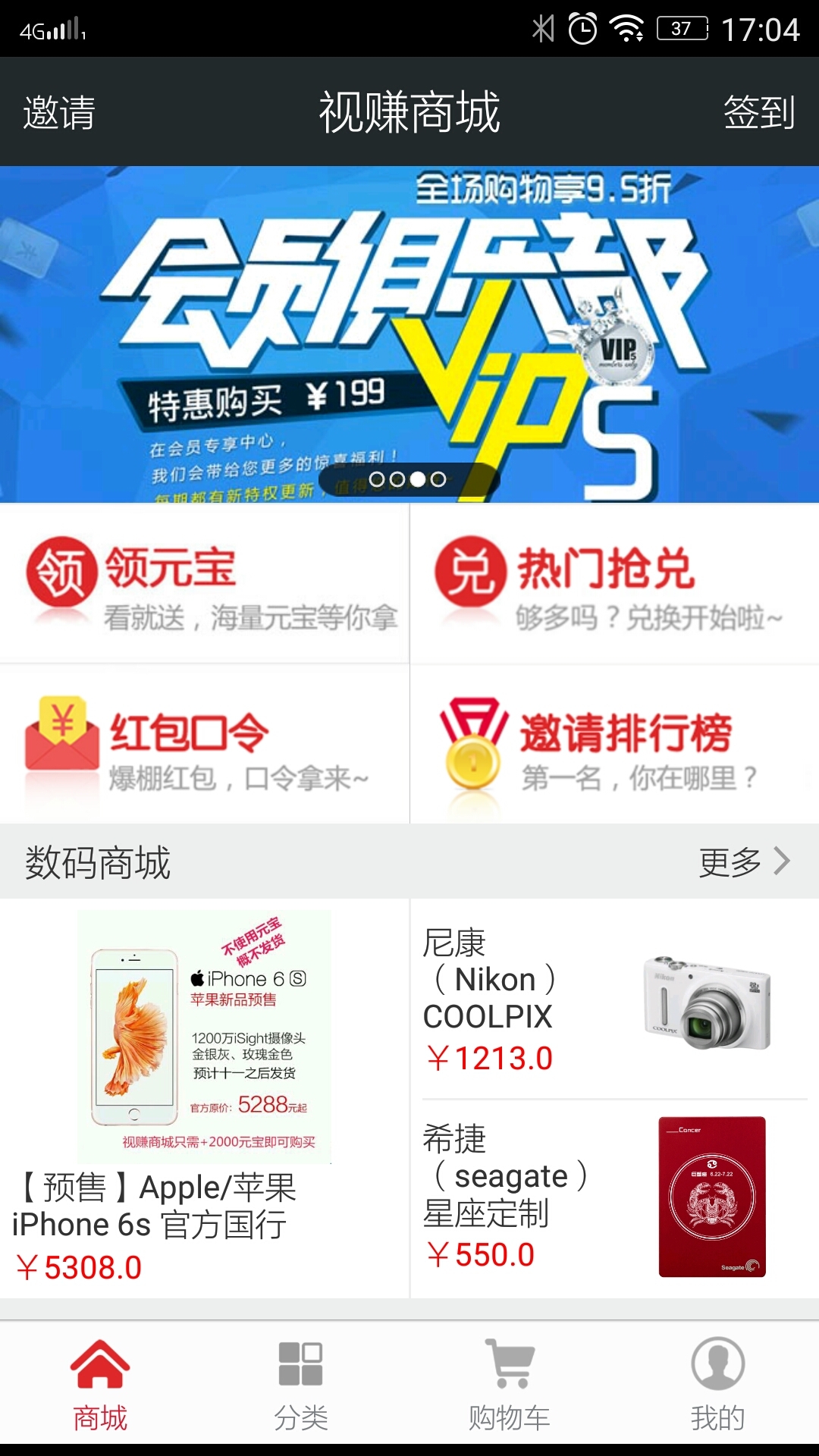Tap 更多 in 数码商城
The image size is (819, 1456).
[743, 861]
